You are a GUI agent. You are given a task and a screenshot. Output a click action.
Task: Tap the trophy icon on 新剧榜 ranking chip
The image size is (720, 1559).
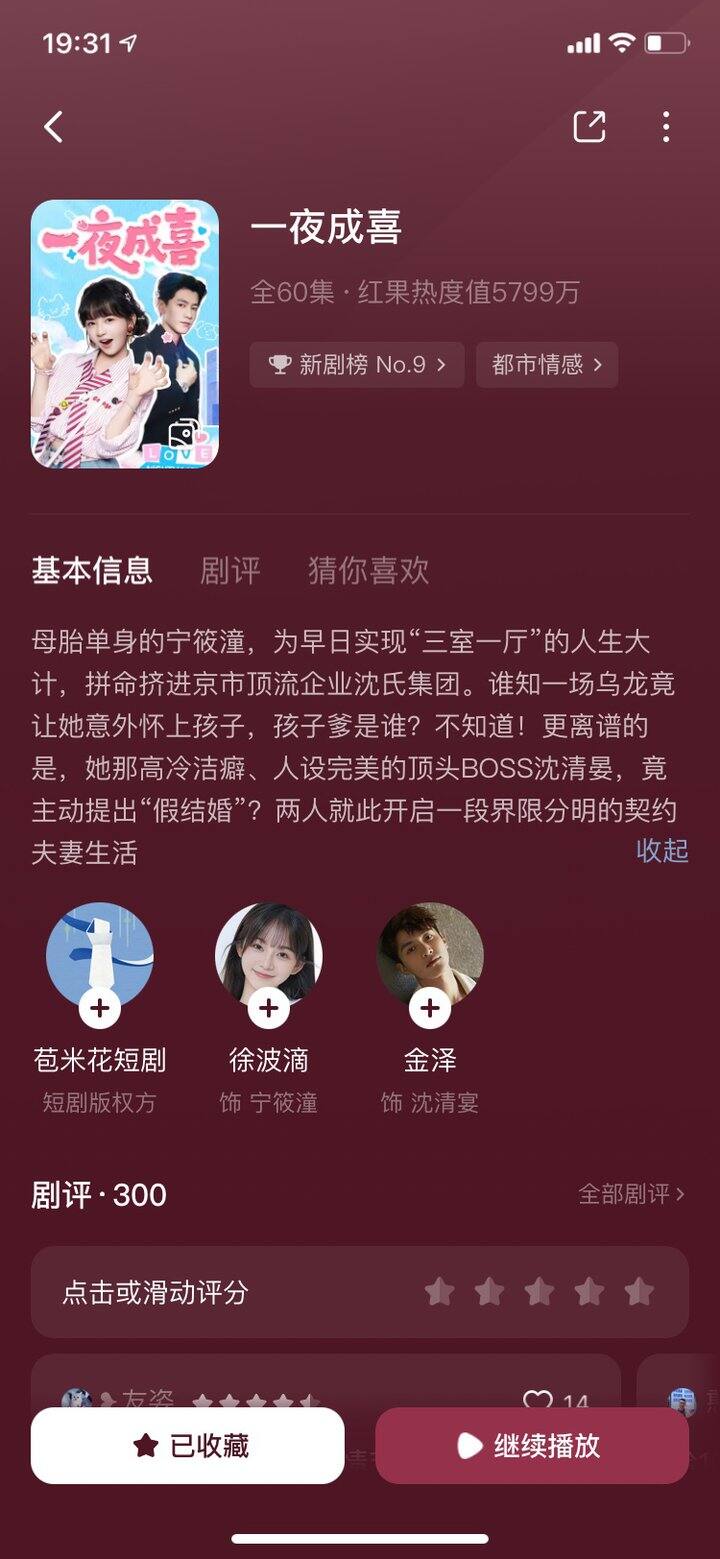277,364
